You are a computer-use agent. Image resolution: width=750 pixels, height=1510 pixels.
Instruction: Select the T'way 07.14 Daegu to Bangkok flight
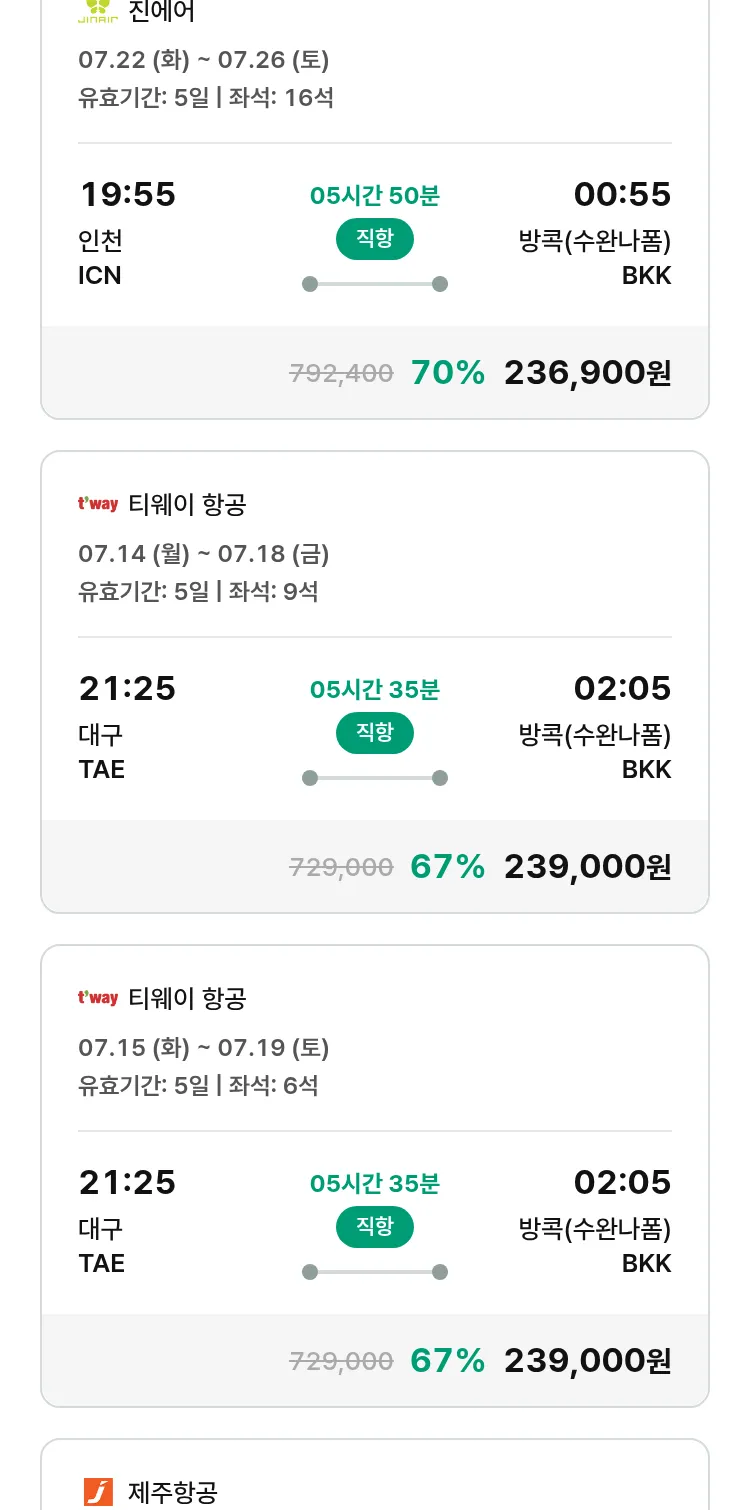375,682
